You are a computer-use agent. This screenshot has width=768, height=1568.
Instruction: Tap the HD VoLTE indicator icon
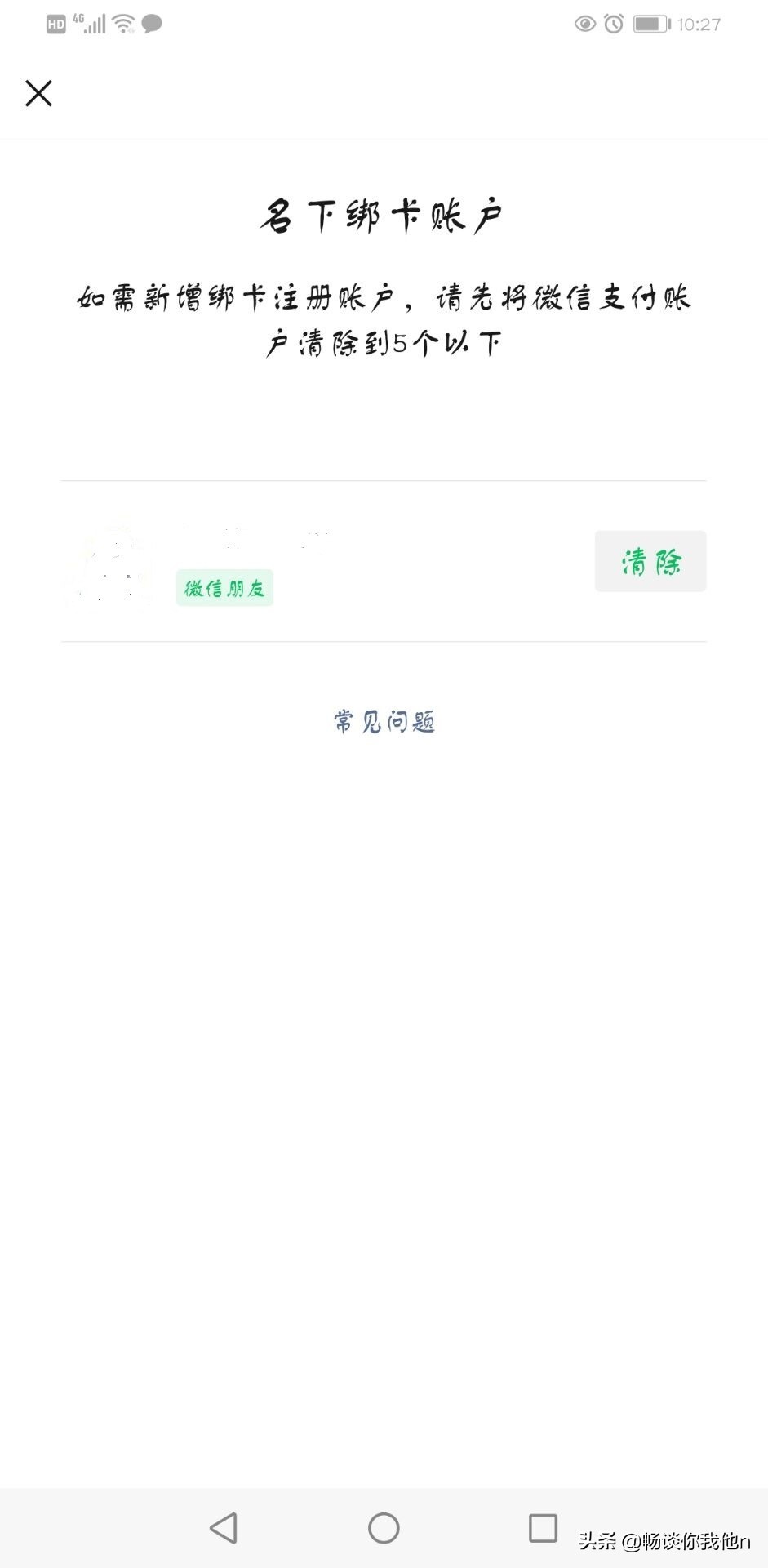tap(56, 23)
